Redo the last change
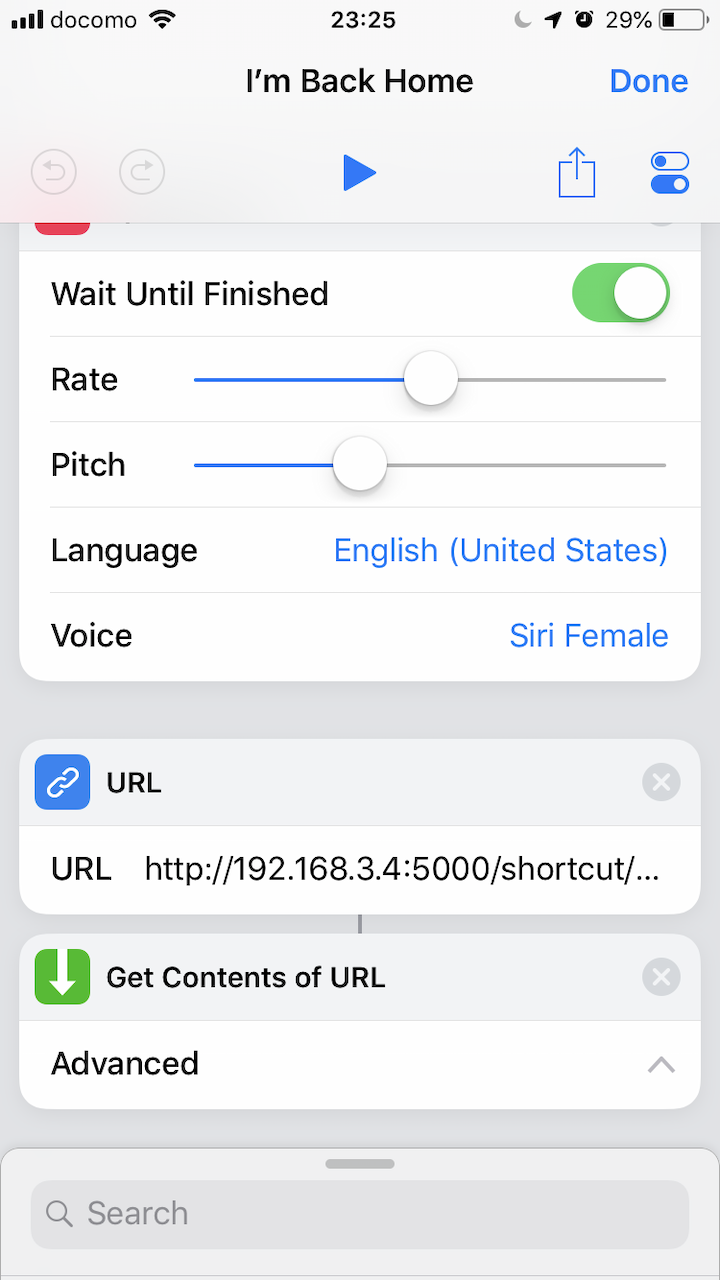The image size is (720, 1280). [142, 173]
